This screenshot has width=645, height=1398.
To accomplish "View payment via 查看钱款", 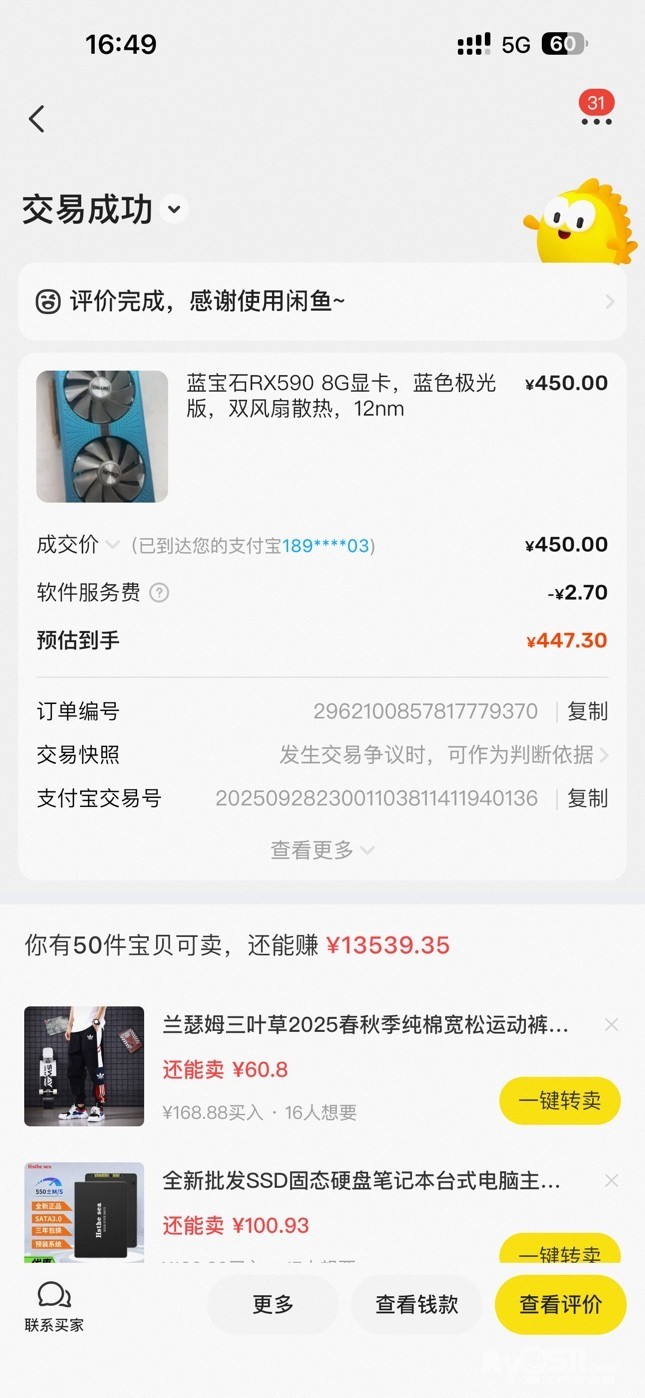I will (x=416, y=1304).
